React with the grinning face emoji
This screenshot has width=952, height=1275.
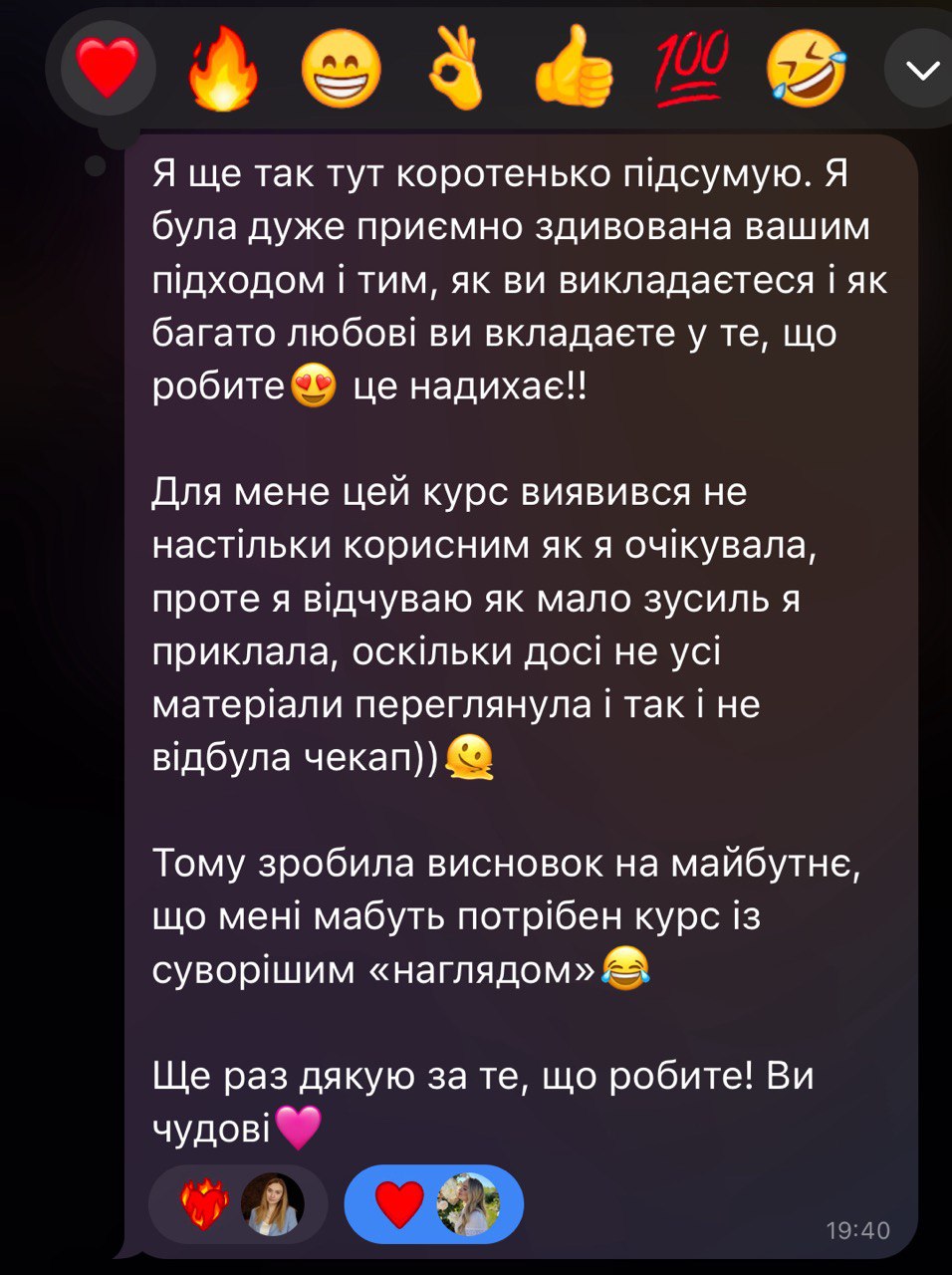pyautogui.click(x=341, y=69)
